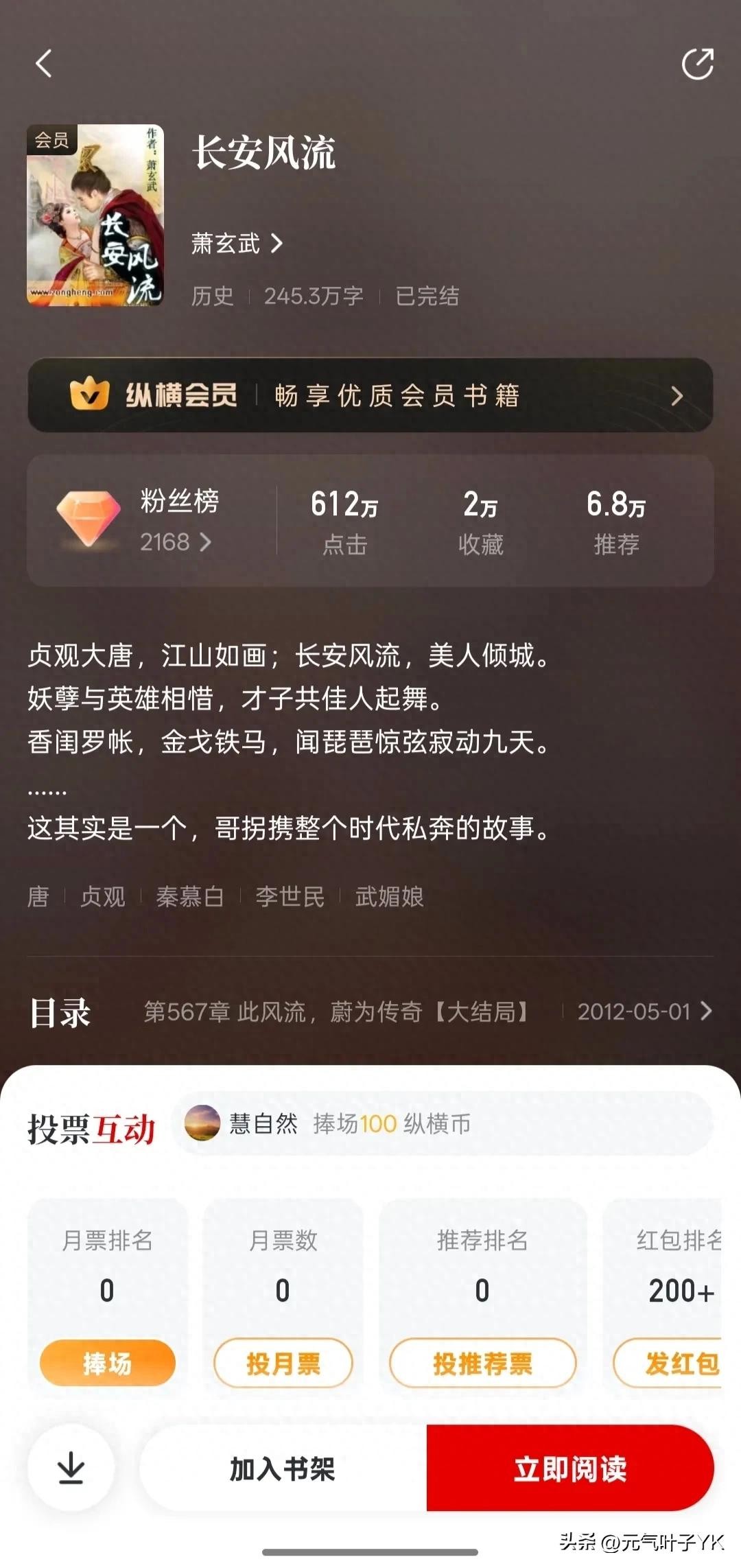Tap 投推荐票 to recommend

(x=482, y=1363)
